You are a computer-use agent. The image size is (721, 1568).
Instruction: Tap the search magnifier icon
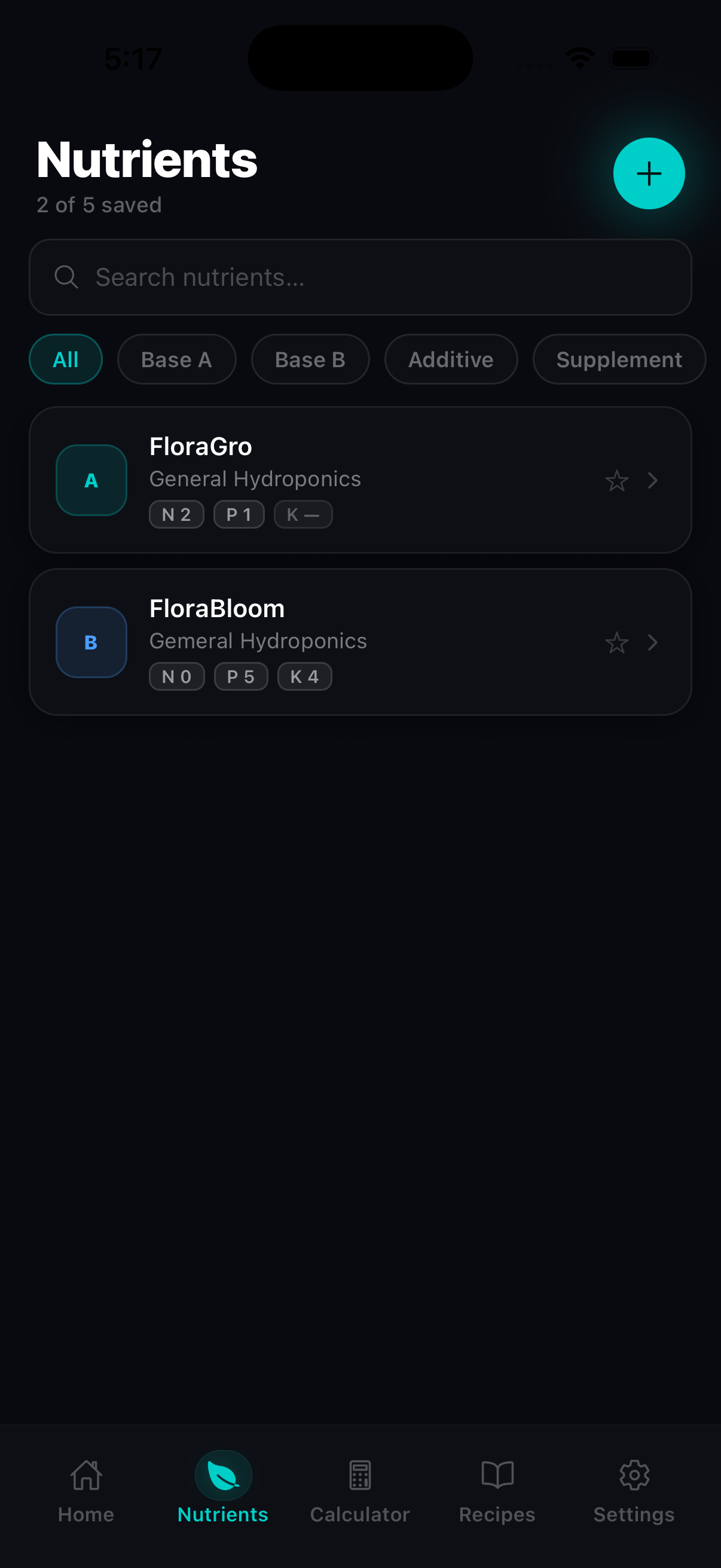[66, 277]
